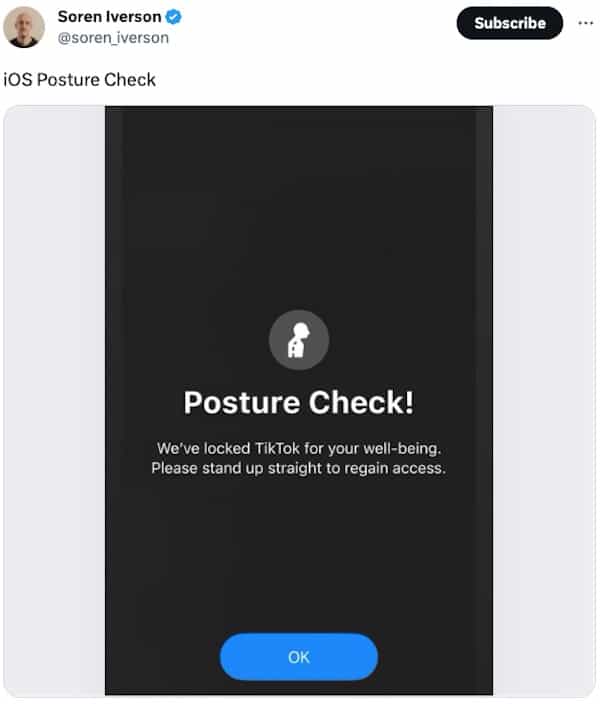This screenshot has width=600, height=704.
Task: Open the post's overflow menu
Action: tap(585, 23)
